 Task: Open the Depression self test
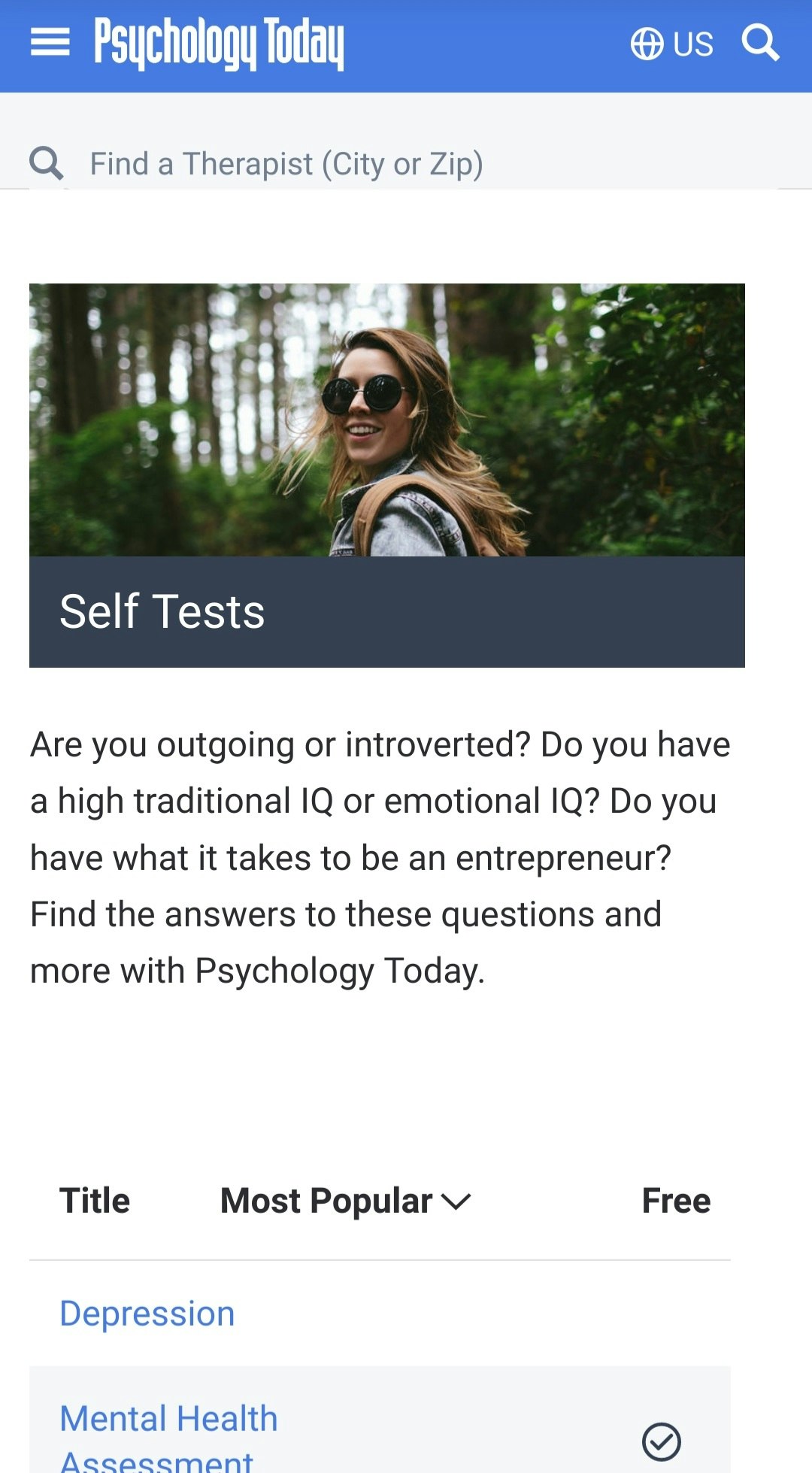click(147, 1313)
